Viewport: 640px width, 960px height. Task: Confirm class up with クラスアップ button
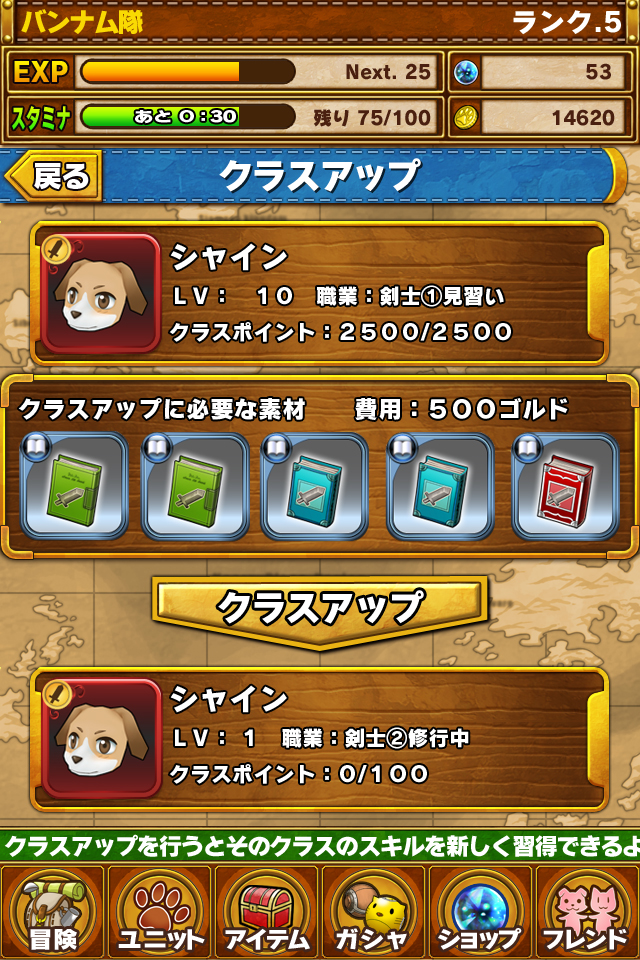[x=320, y=608]
